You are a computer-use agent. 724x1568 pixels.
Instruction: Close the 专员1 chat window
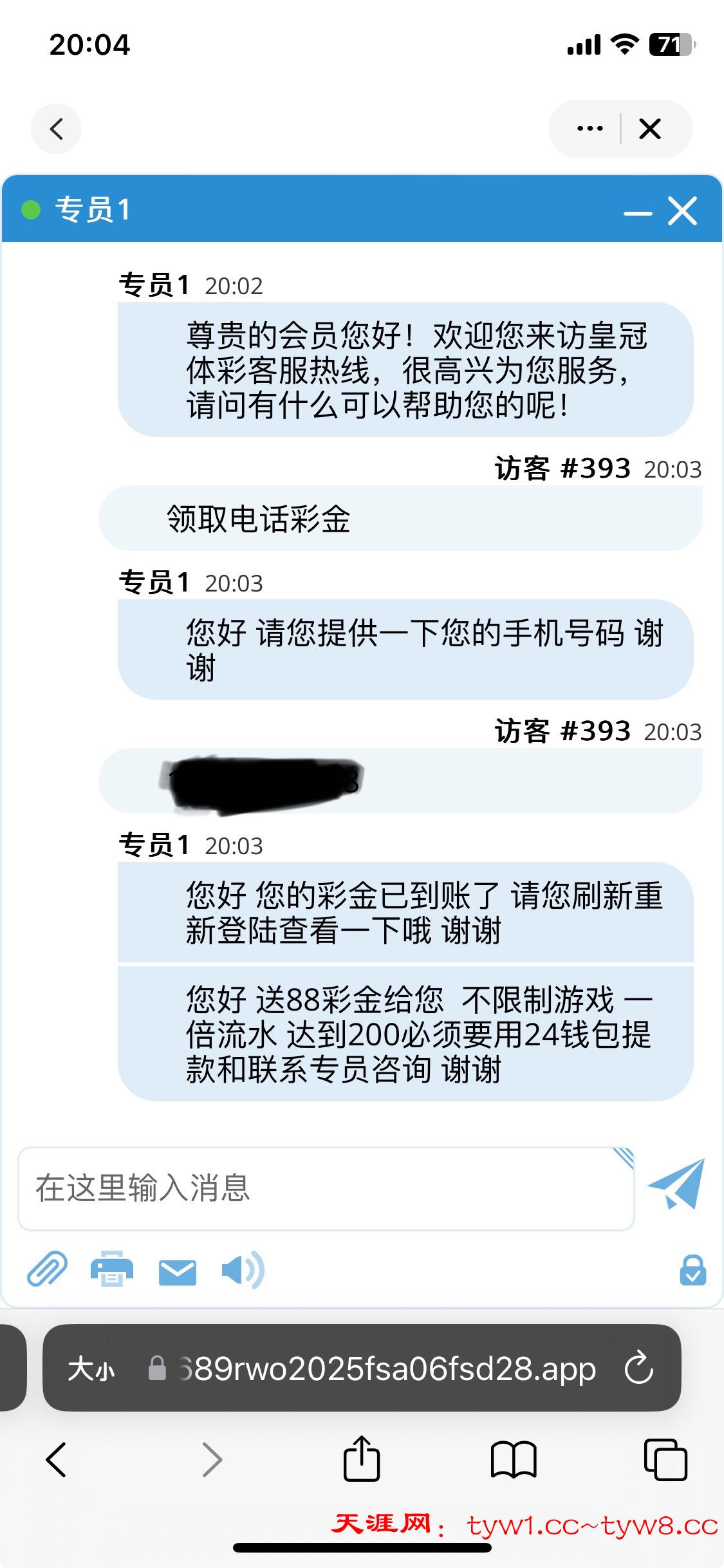(x=682, y=211)
